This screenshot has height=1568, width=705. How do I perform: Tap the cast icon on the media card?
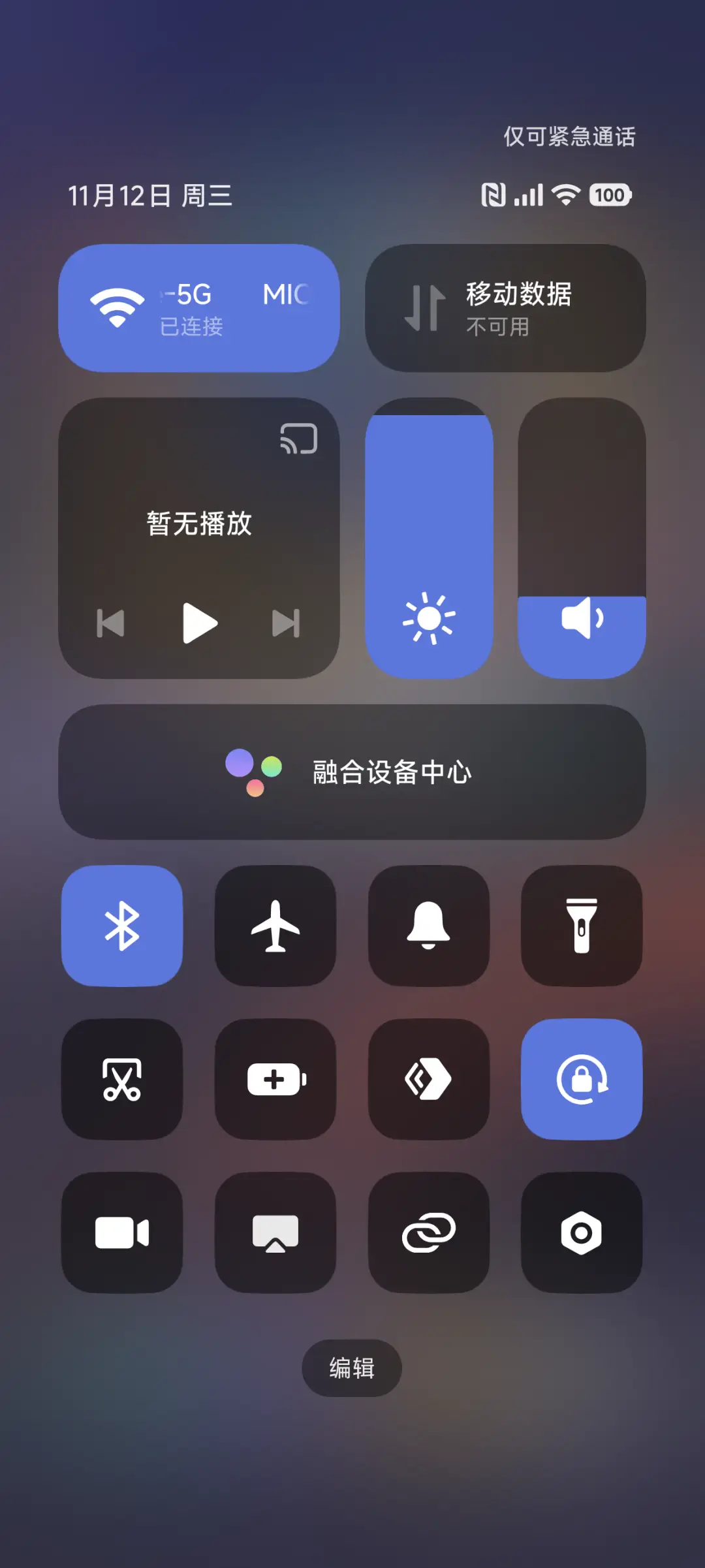298,439
